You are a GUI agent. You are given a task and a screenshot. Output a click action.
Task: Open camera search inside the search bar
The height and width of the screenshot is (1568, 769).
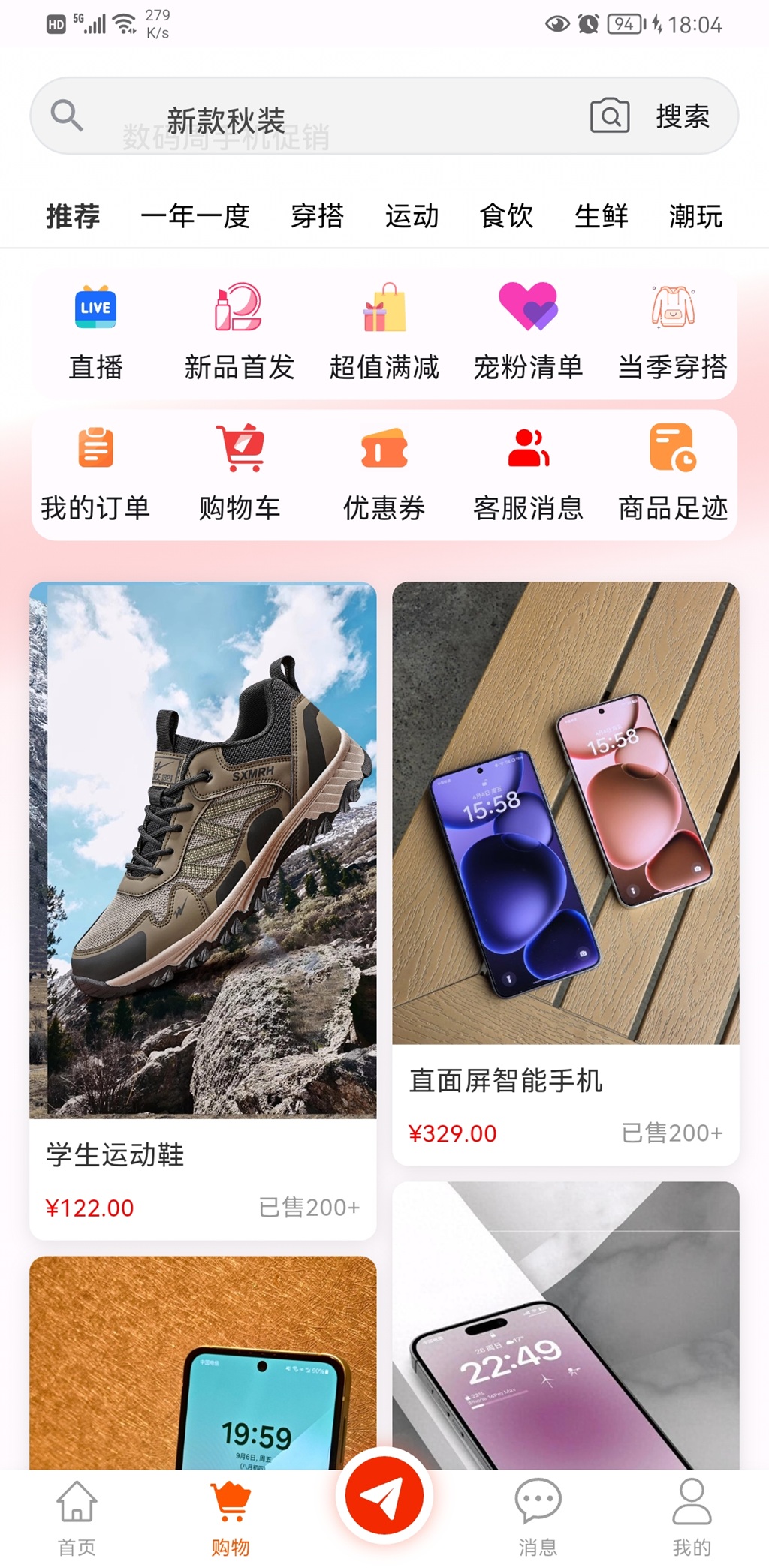[609, 116]
